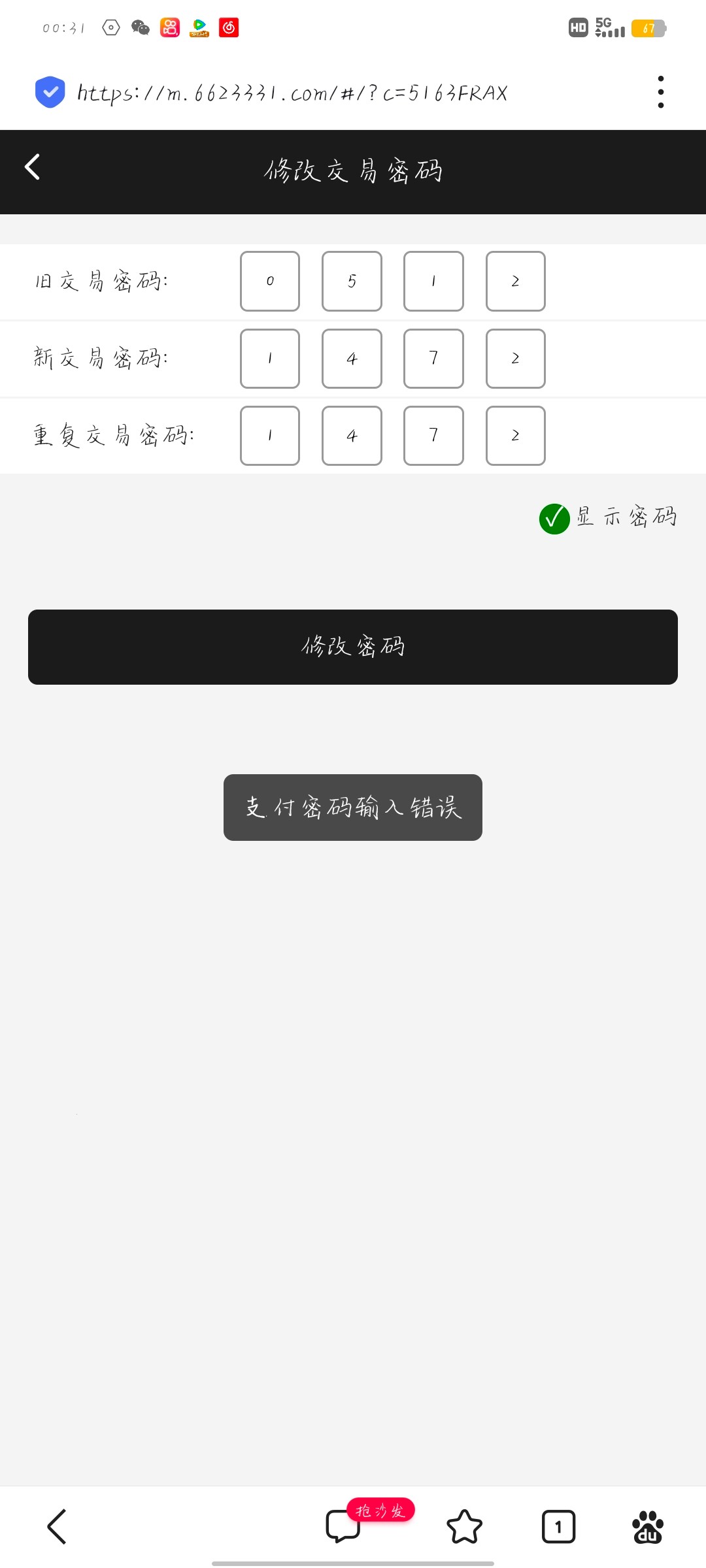Dismiss the 支付密码输入错误 toast message
This screenshot has width=706, height=1568.
pyautogui.click(x=353, y=808)
